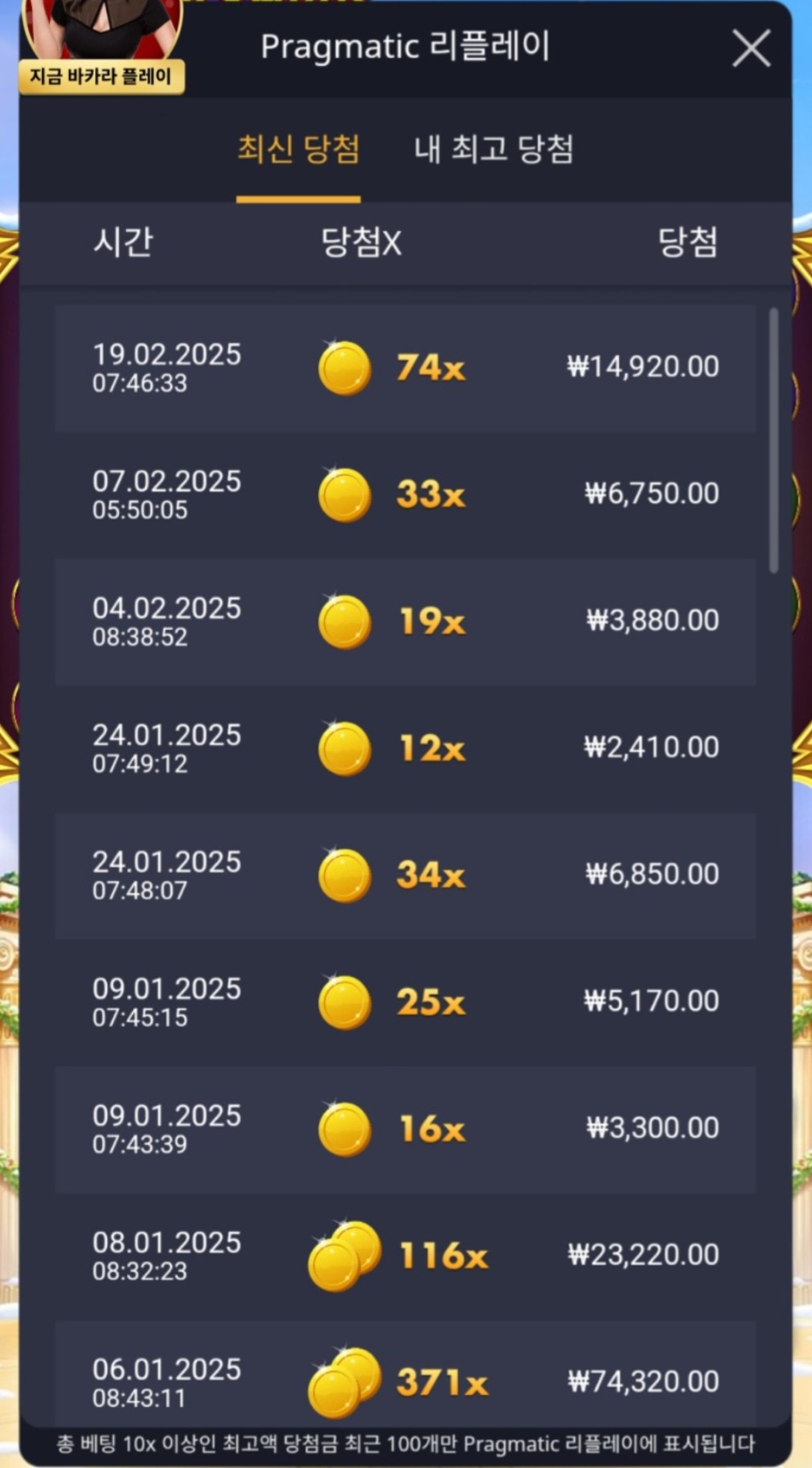Open the 34x win replay at 07:48:07

405,875
